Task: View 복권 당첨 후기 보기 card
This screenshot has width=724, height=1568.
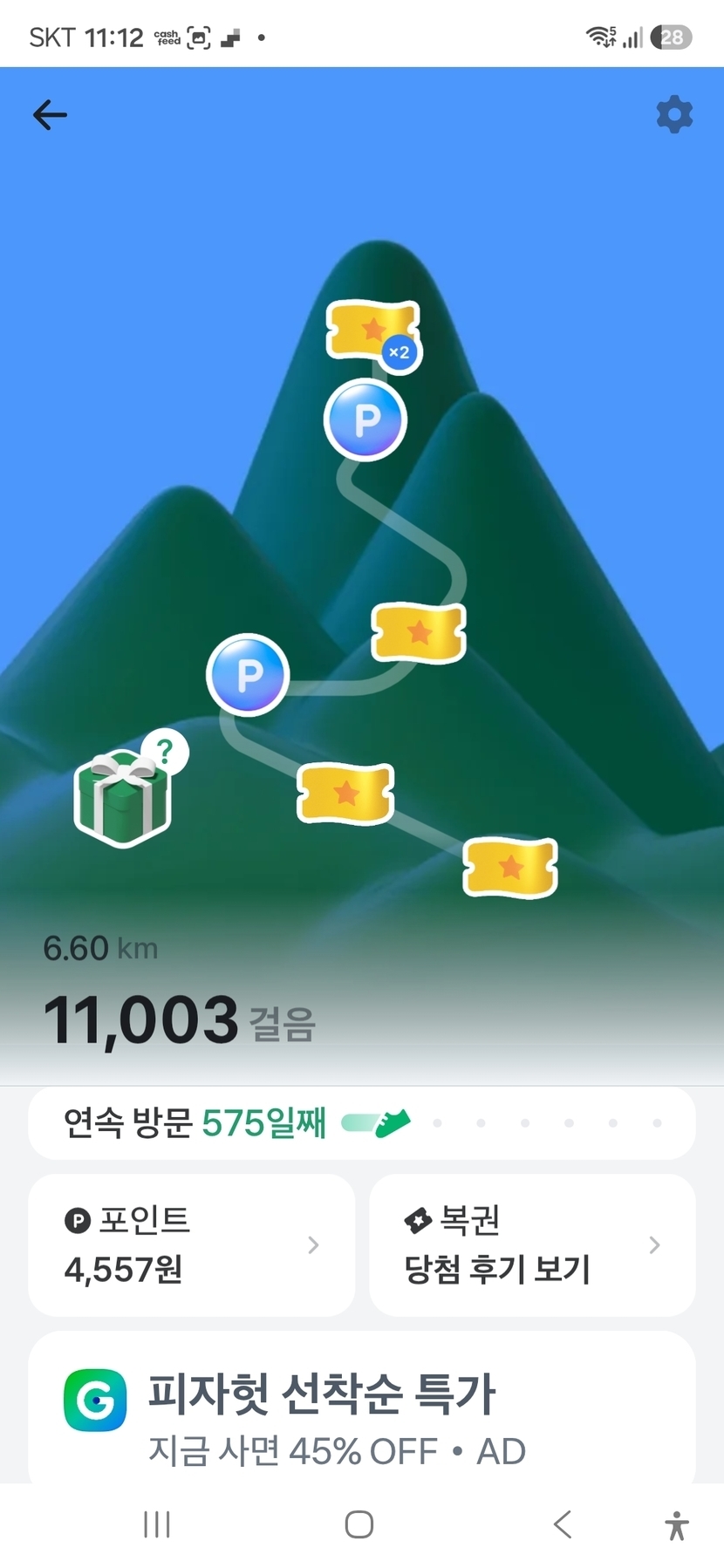Action: point(532,1244)
